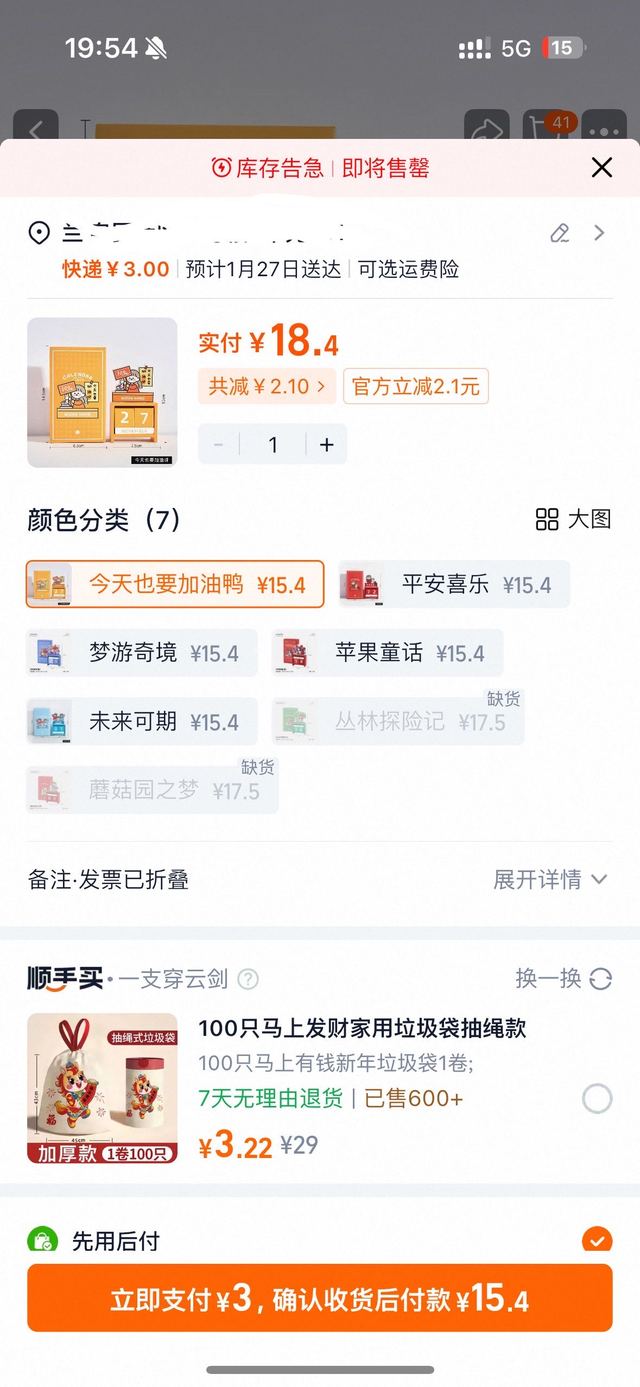This screenshot has width=640, height=1387.
Task: Close the purchase options sheet
Action: coord(601,168)
